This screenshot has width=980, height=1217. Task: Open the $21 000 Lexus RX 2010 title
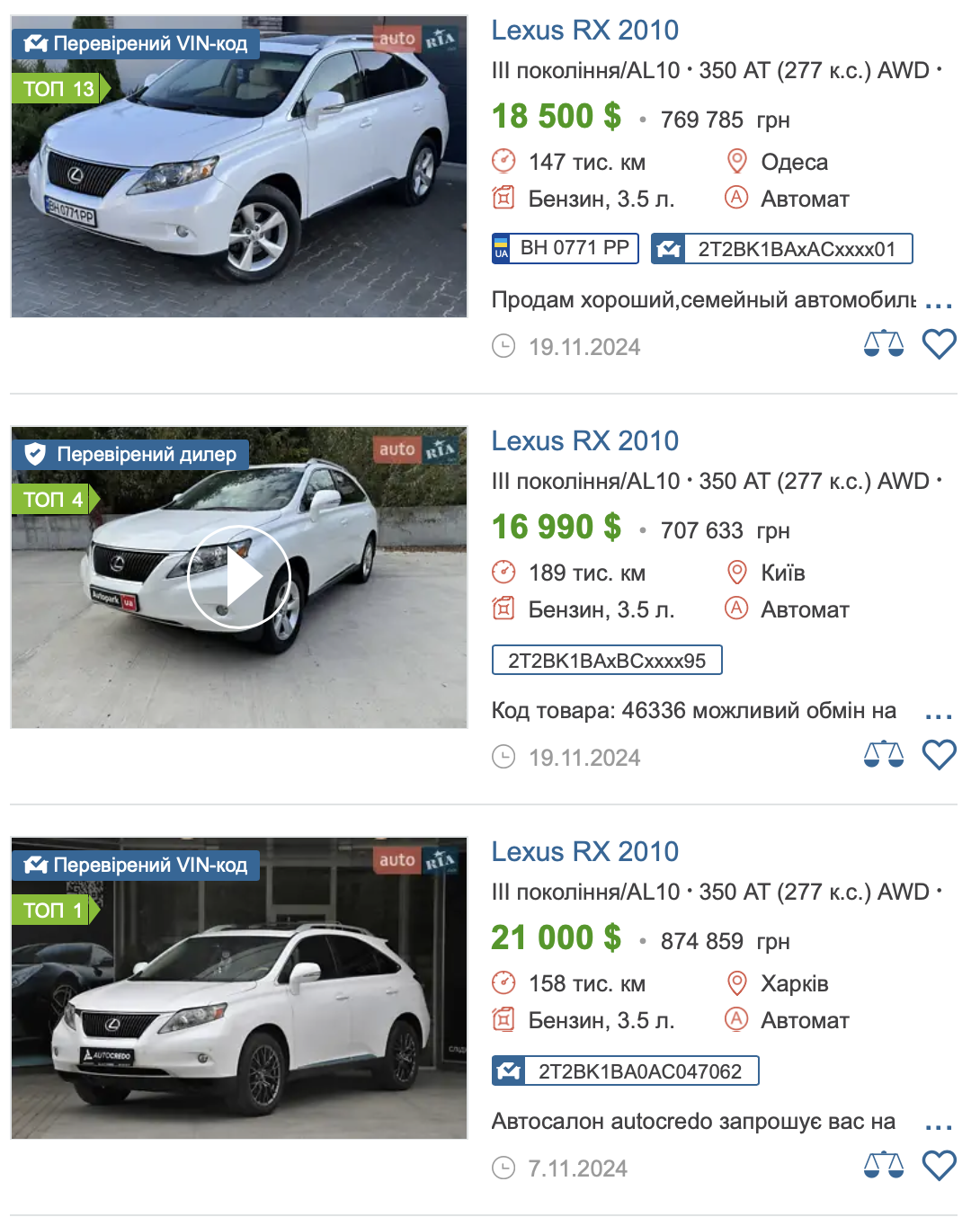[584, 852]
